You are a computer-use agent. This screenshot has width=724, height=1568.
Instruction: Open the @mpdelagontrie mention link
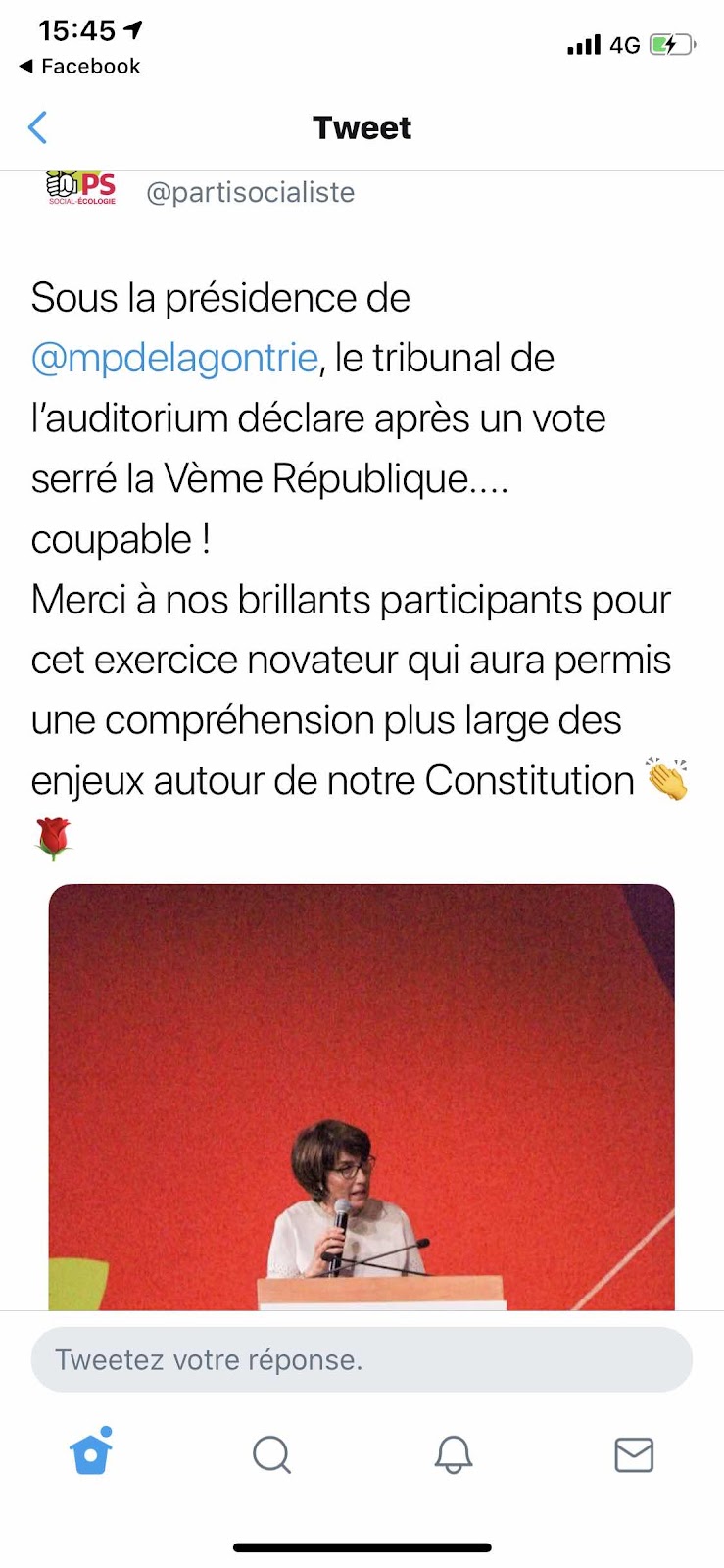174,359
